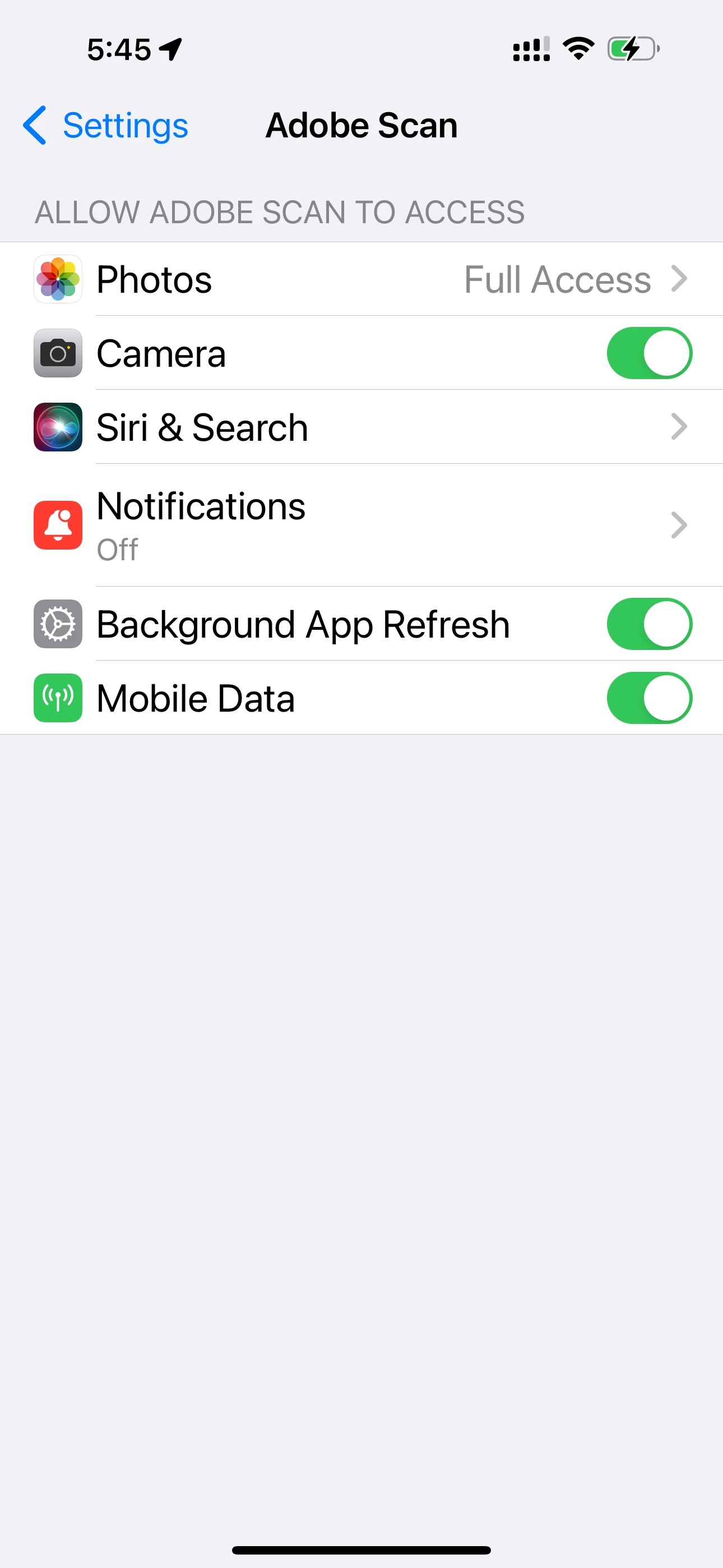Viewport: 723px width, 1568px height.
Task: Open Siri & Search settings
Action: point(361,427)
